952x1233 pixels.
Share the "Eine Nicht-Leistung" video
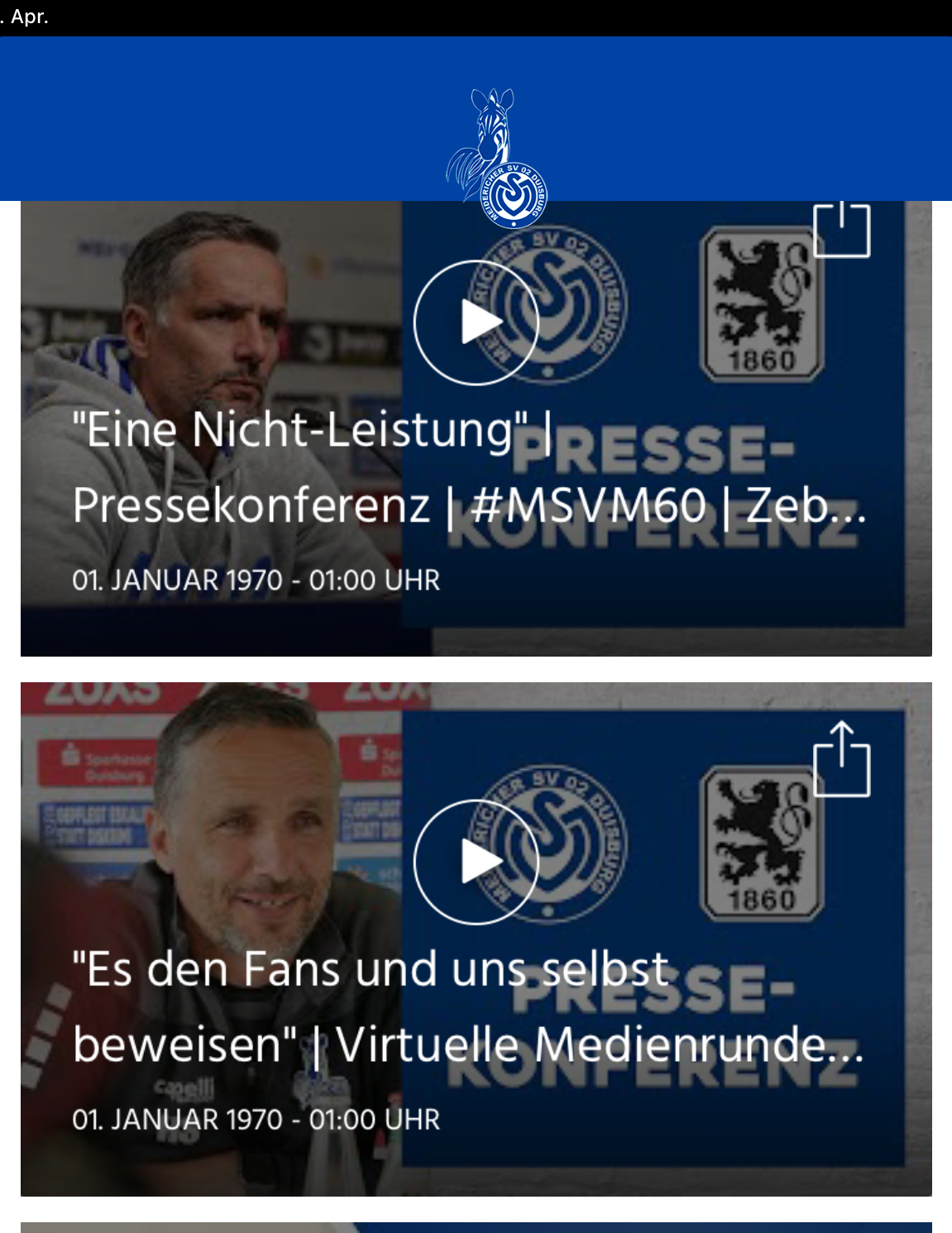click(x=841, y=230)
